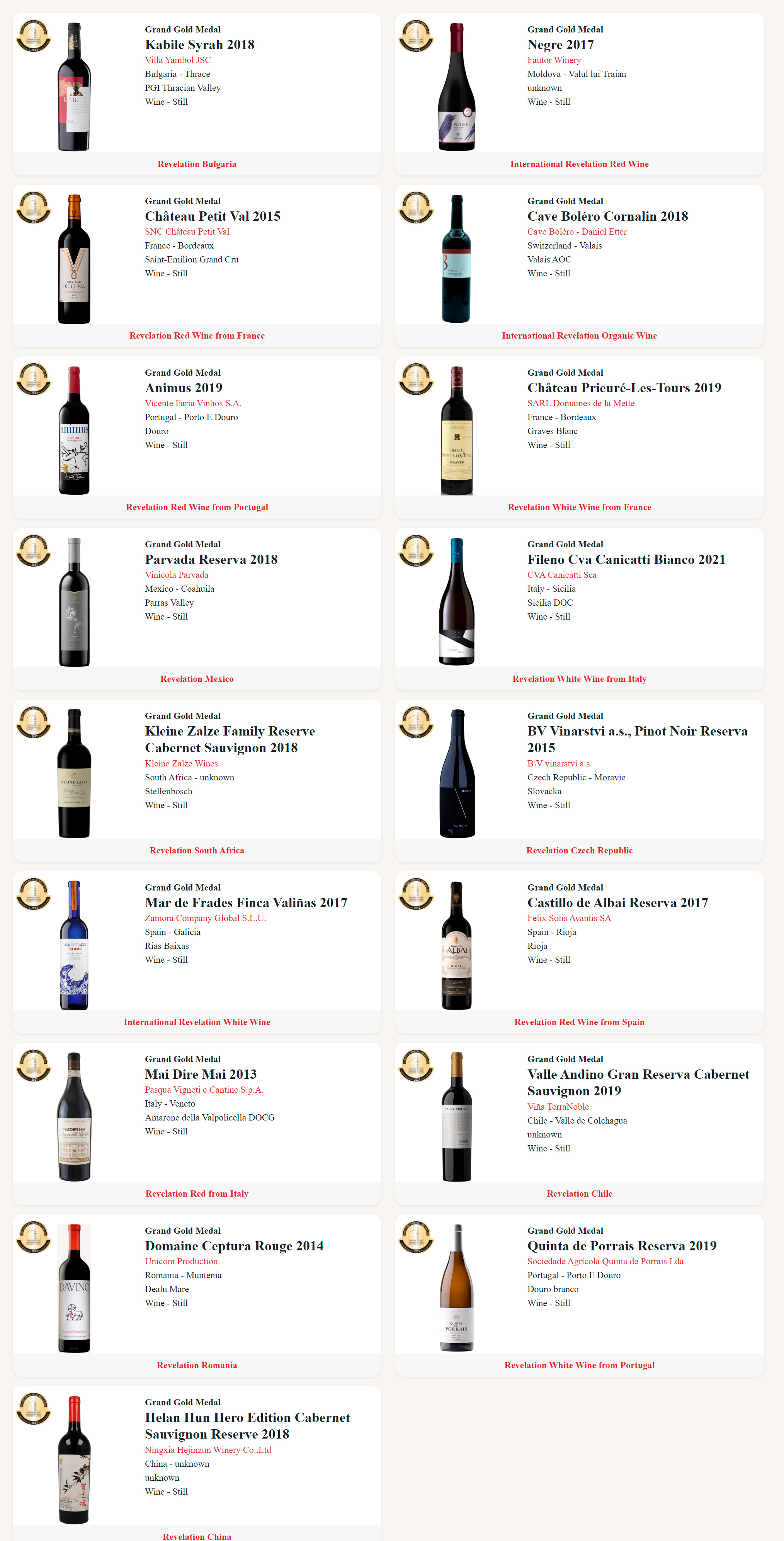The width and height of the screenshot is (784, 1541).
Task: Visit the Pasqua Vigneti e Cantine producer link
Action: pyautogui.click(x=204, y=1090)
